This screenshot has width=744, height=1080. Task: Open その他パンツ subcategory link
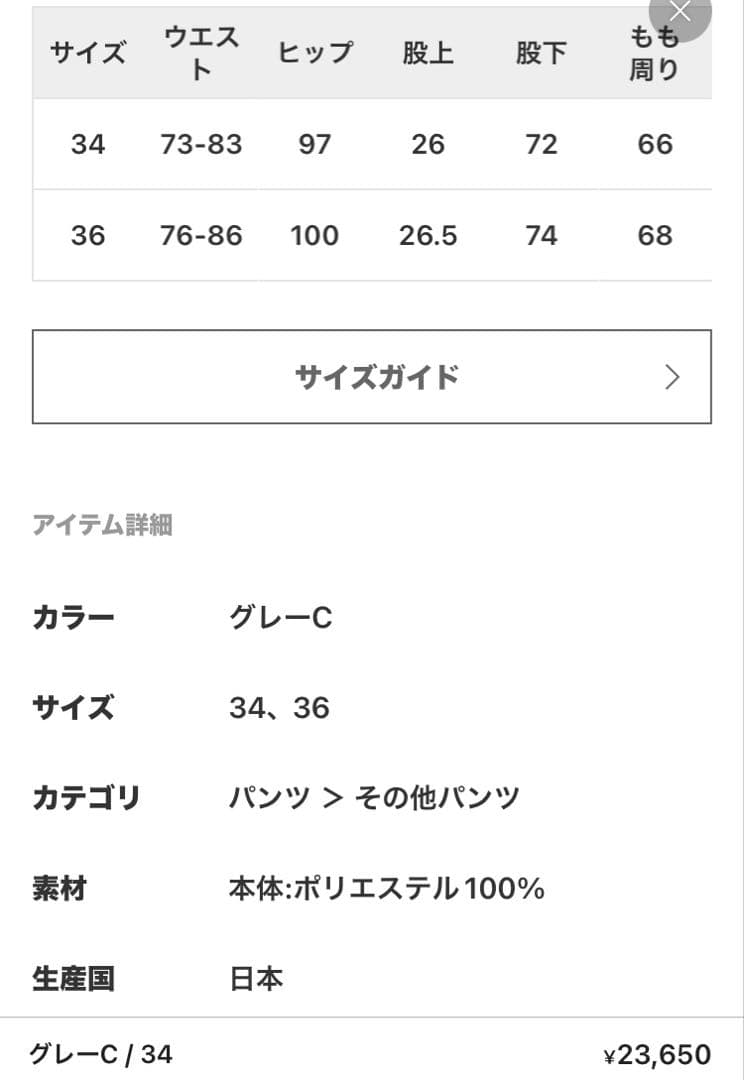[438, 797]
